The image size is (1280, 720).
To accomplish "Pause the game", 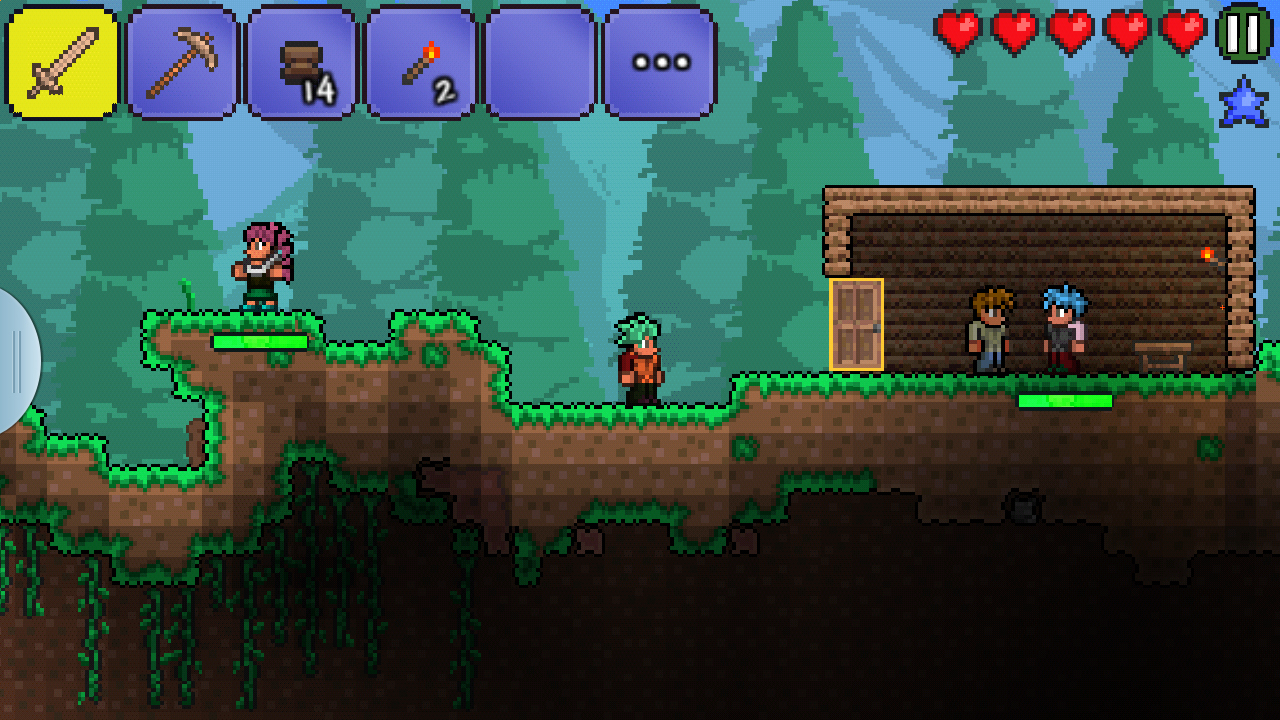I will click(1244, 33).
